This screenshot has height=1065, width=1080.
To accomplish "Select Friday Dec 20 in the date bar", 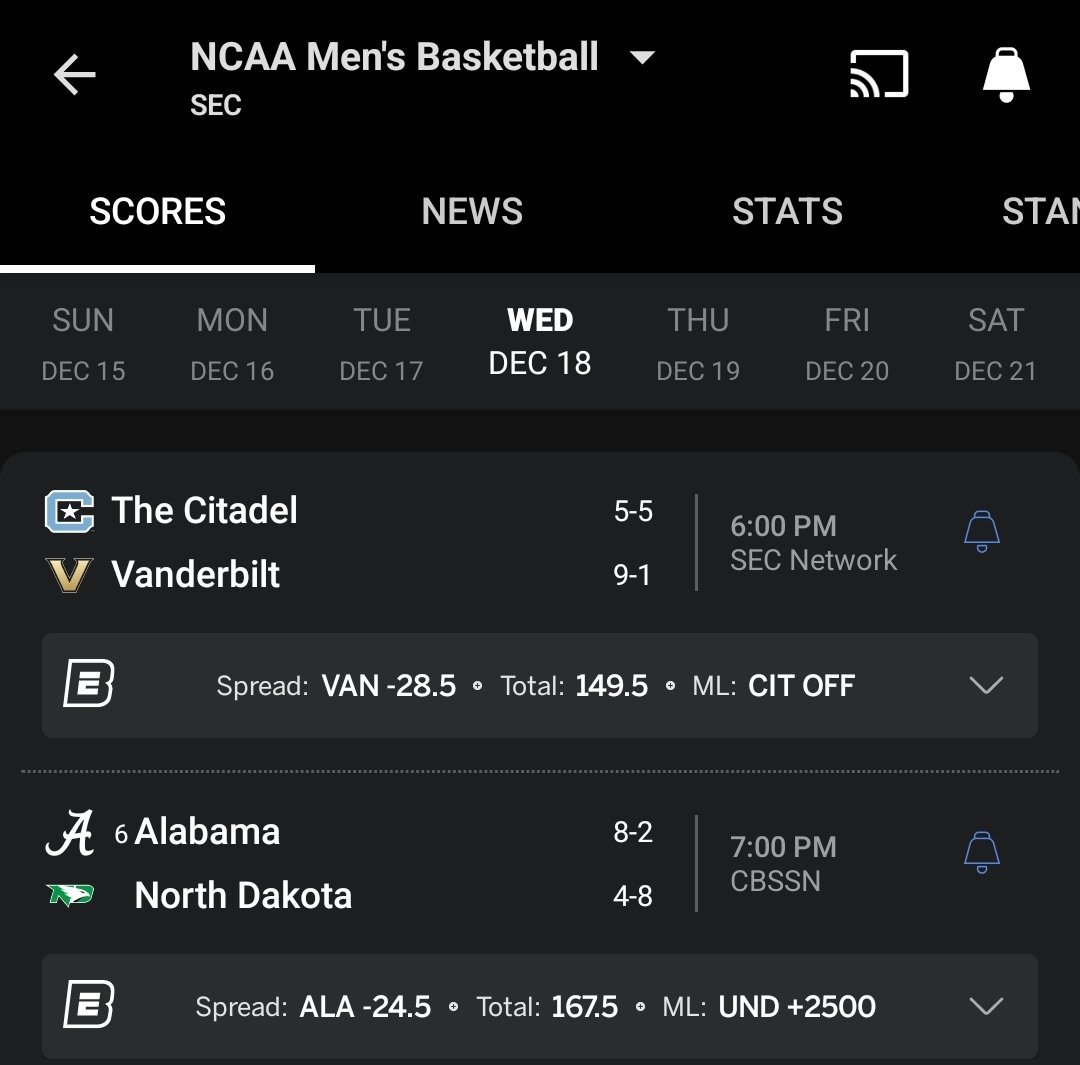I will pyautogui.click(x=847, y=344).
